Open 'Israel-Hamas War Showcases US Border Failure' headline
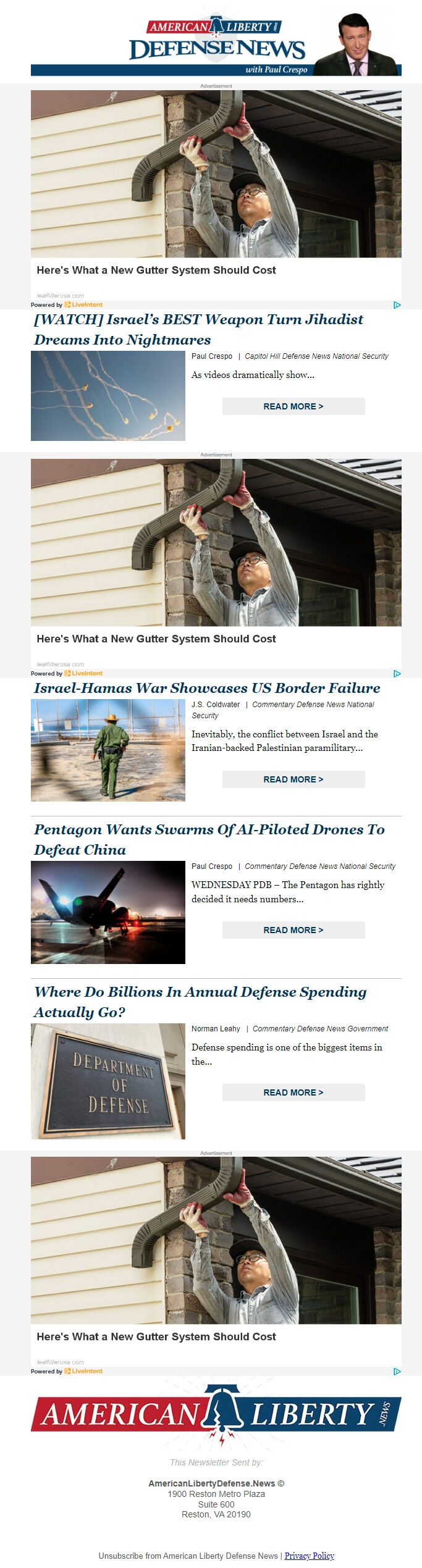 pos(207,688)
